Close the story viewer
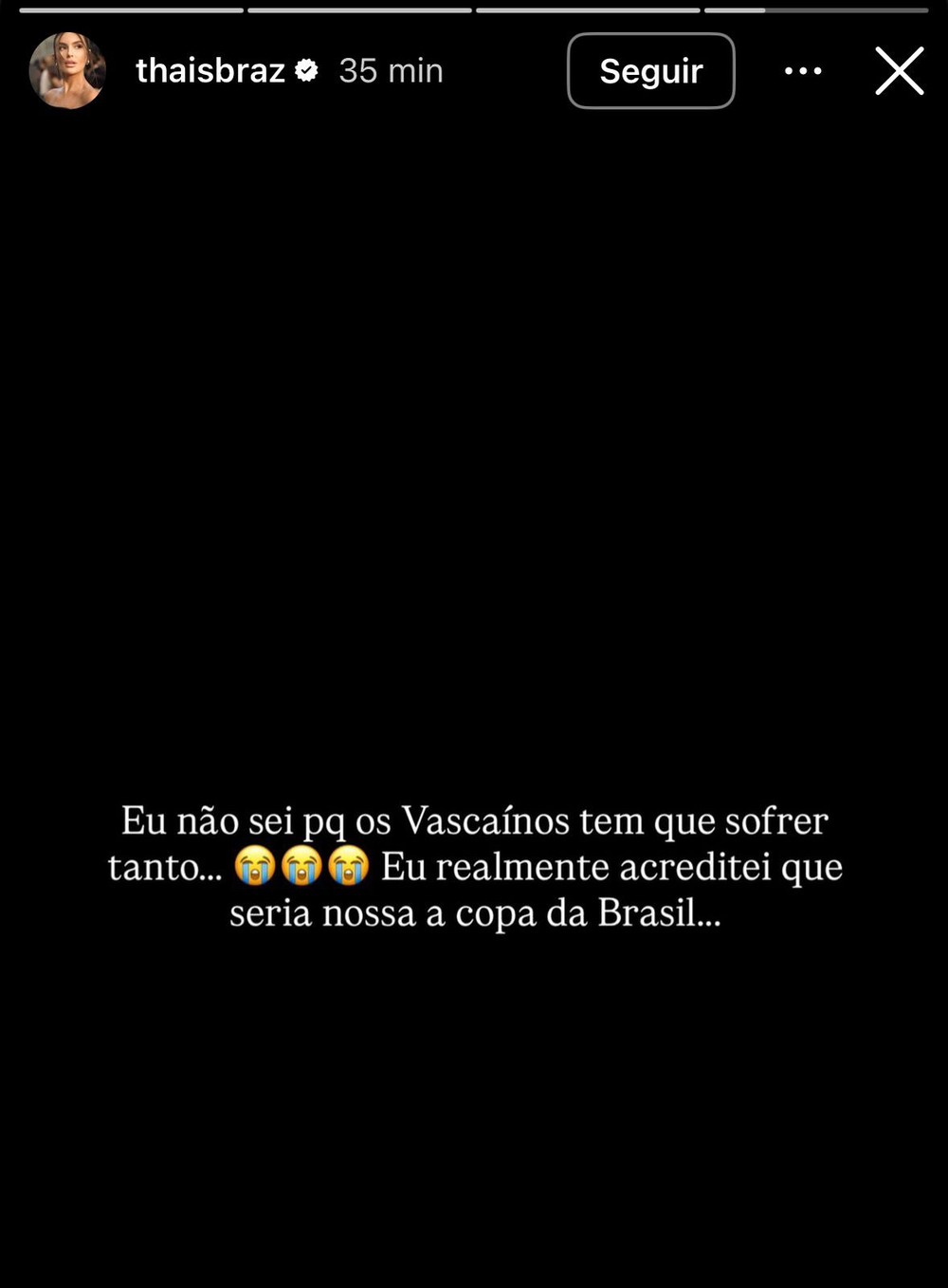Viewport: 948px width, 1288px height. [x=899, y=72]
